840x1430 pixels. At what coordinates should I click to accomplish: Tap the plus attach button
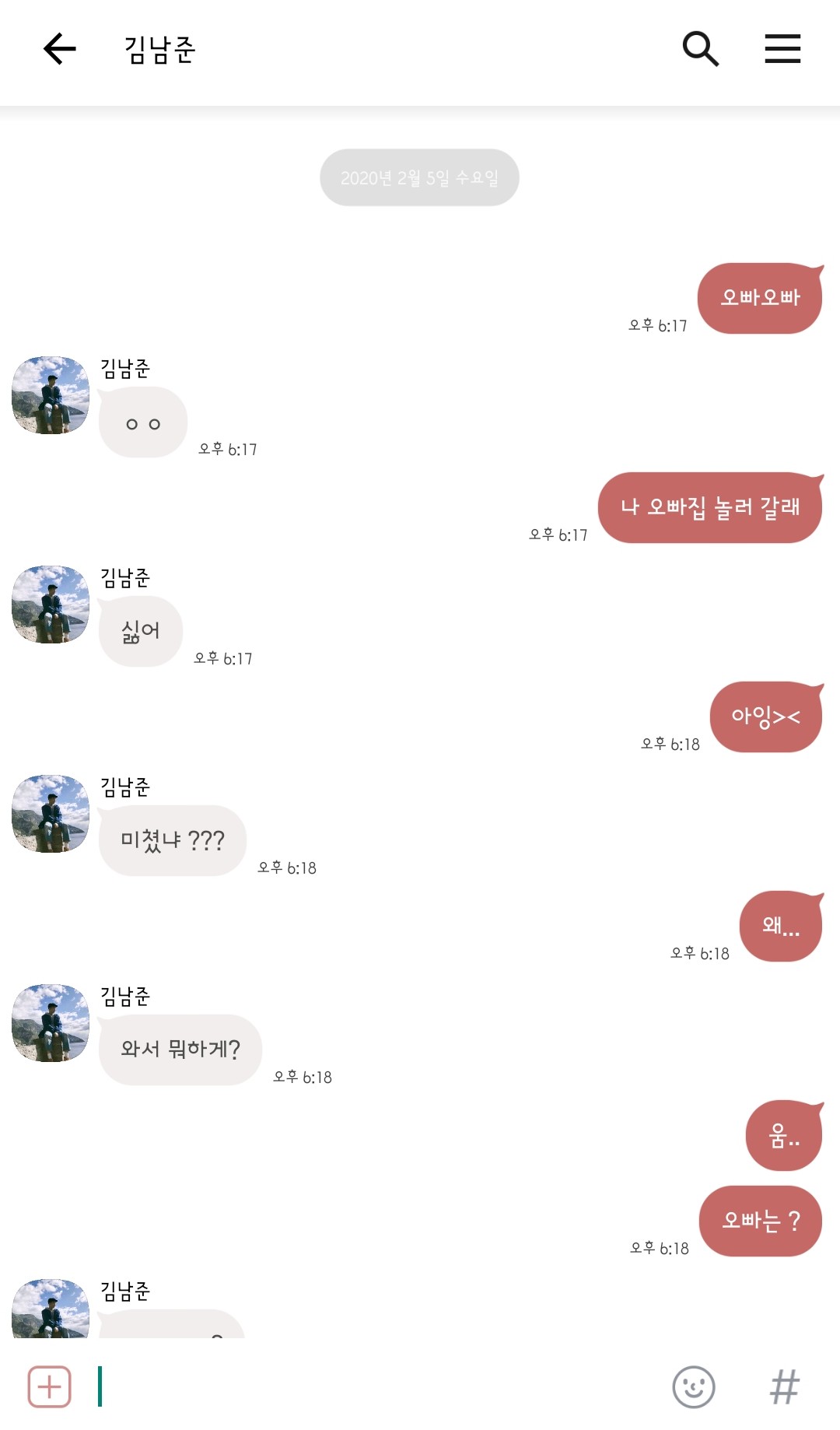[50, 1386]
